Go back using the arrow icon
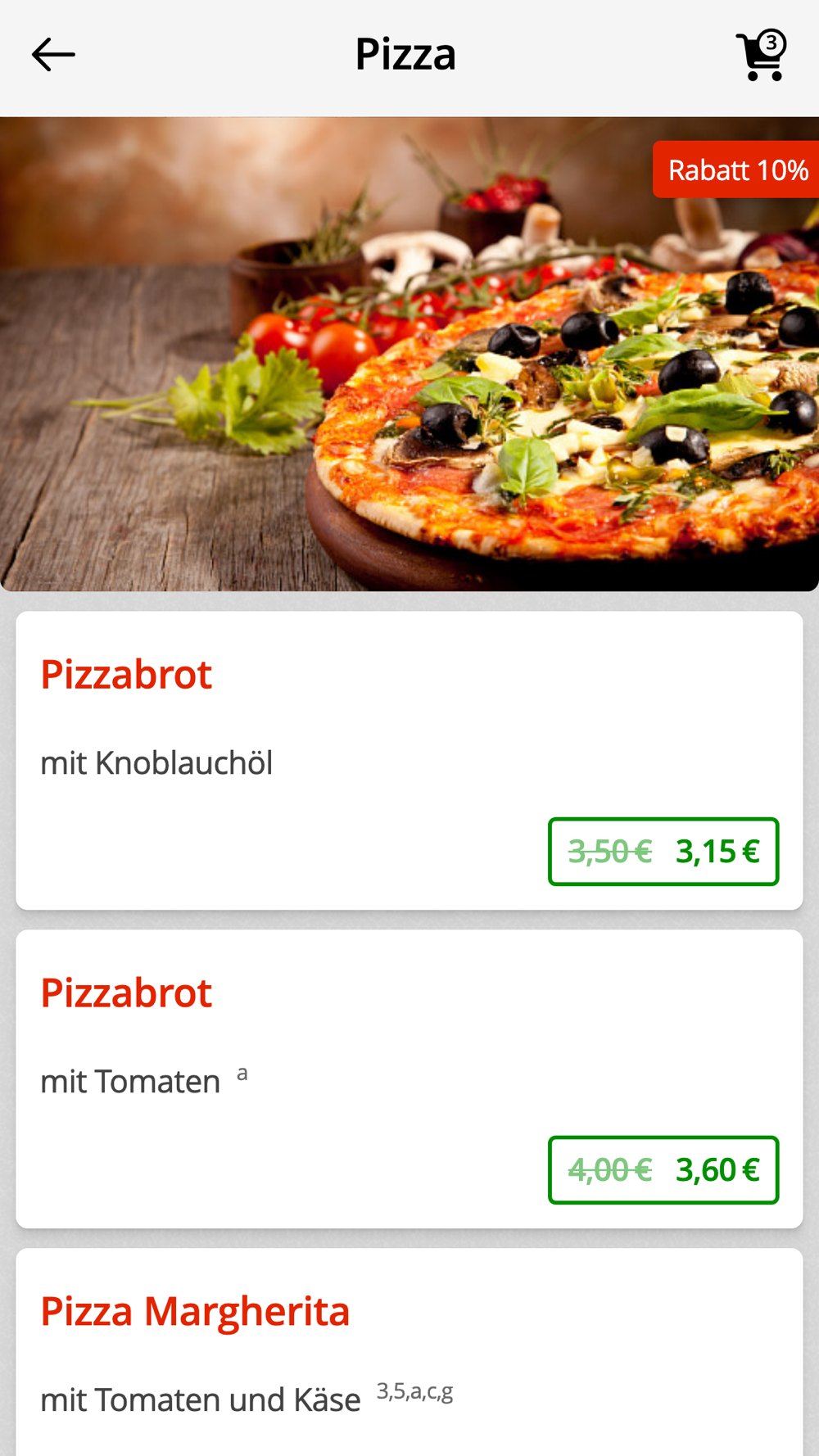The height and width of the screenshot is (1456, 819). [53, 55]
